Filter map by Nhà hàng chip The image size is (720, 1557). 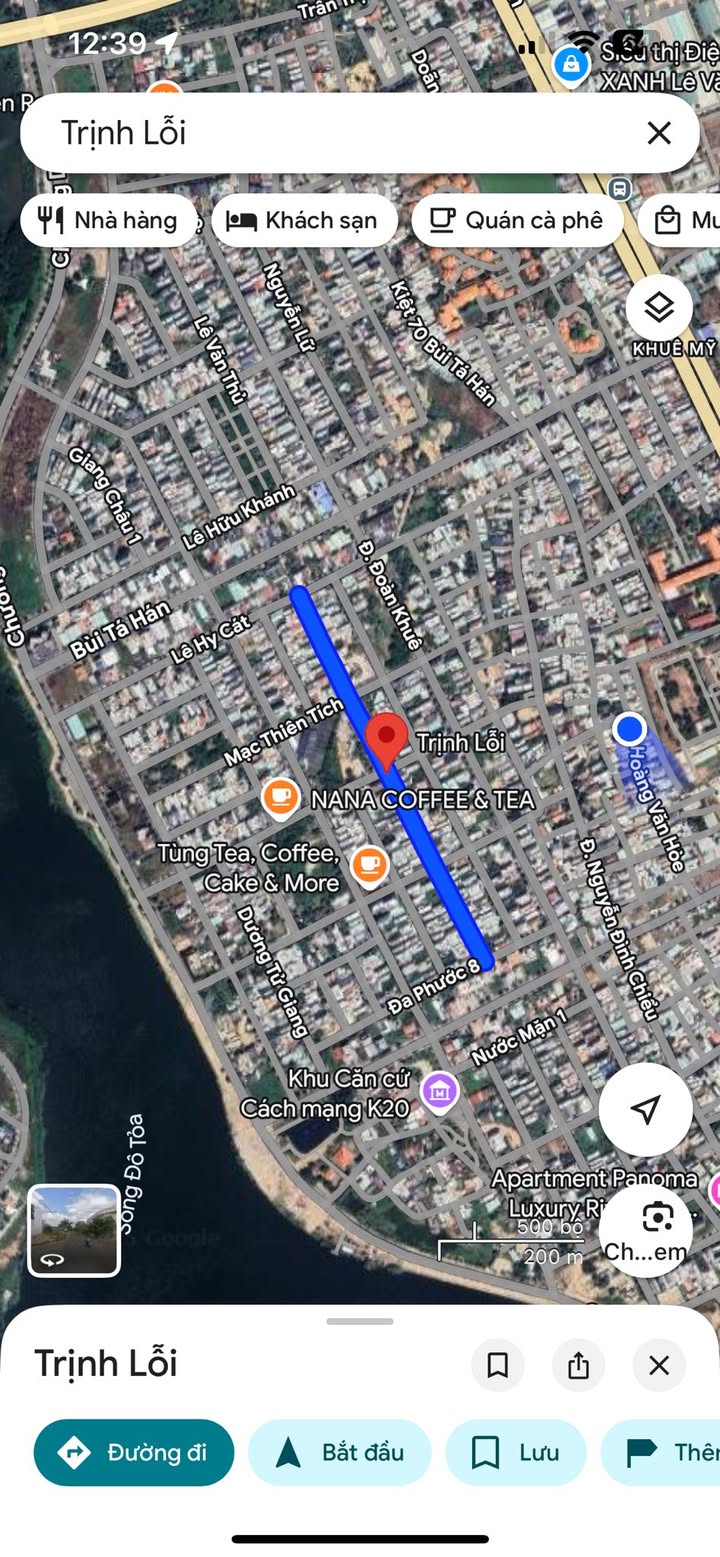tap(107, 221)
